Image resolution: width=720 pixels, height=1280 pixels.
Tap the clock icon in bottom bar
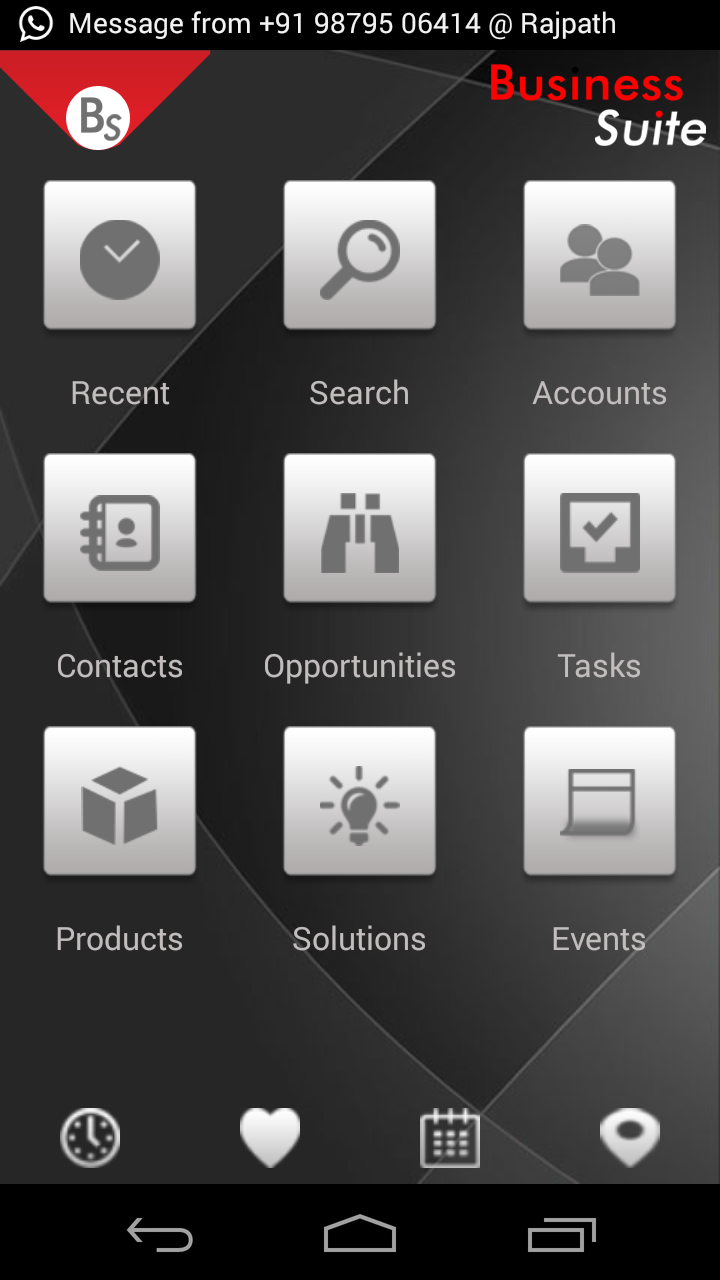pos(90,1138)
